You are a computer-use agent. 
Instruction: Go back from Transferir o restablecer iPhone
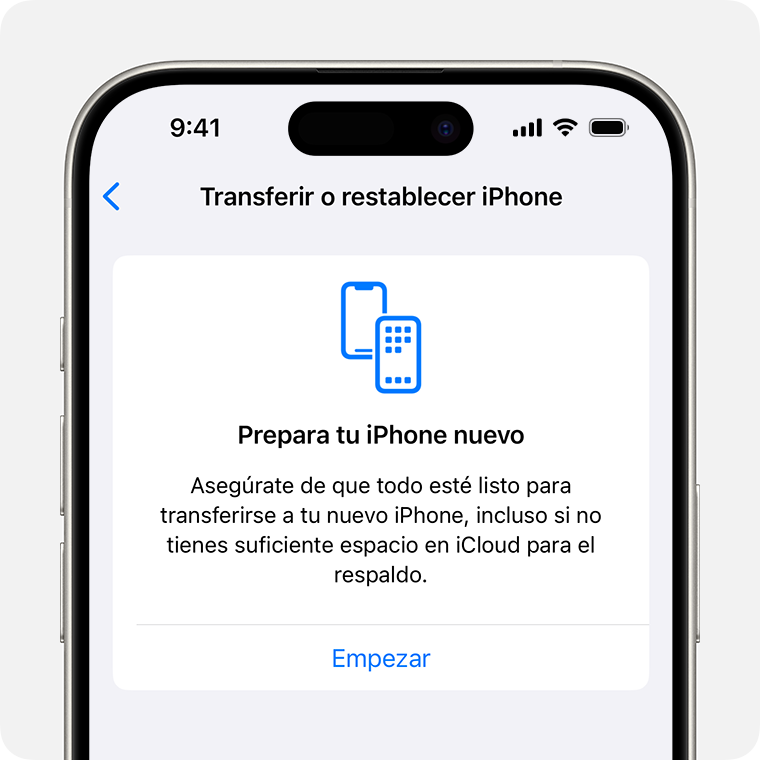pyautogui.click(x=112, y=196)
